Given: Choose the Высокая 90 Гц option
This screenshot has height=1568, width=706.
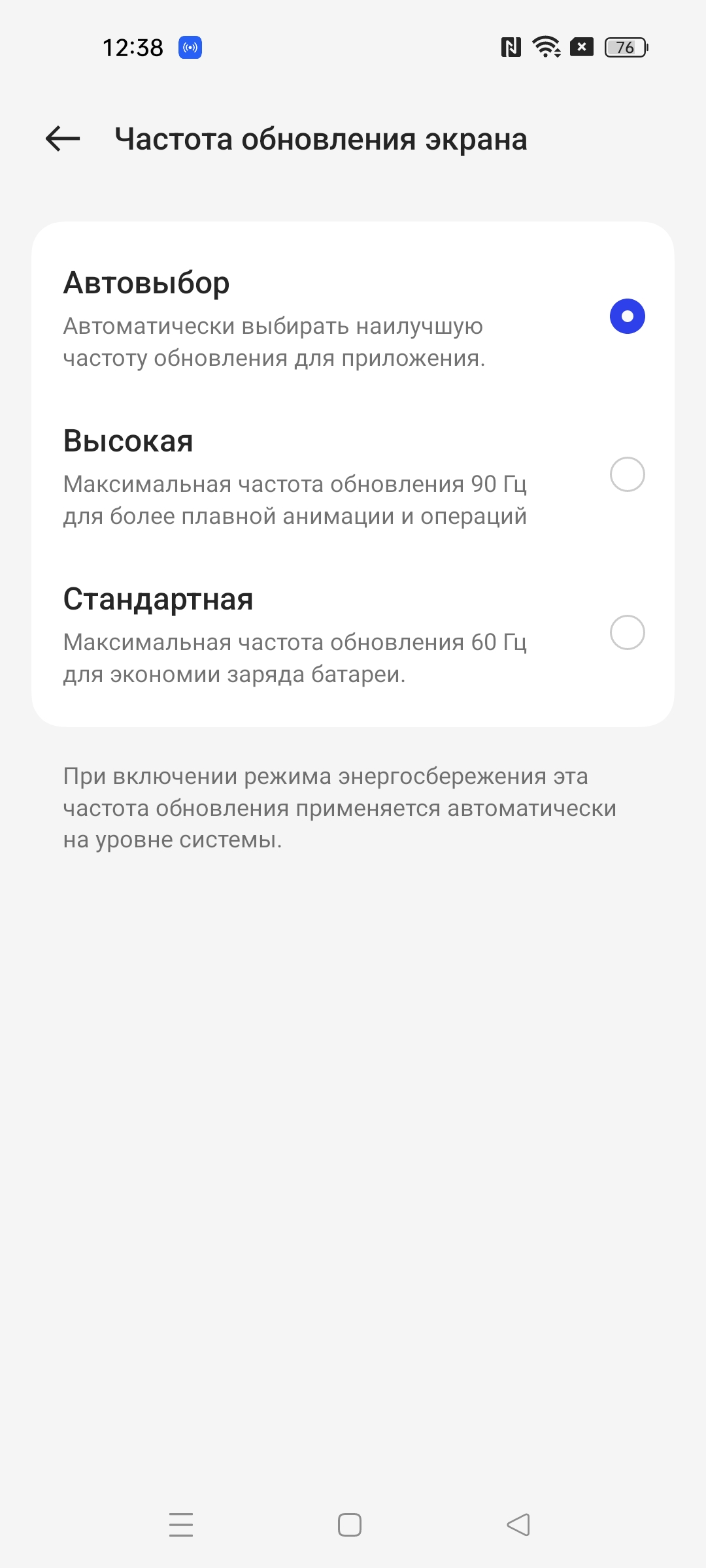Looking at the screenshot, I should (x=627, y=474).
